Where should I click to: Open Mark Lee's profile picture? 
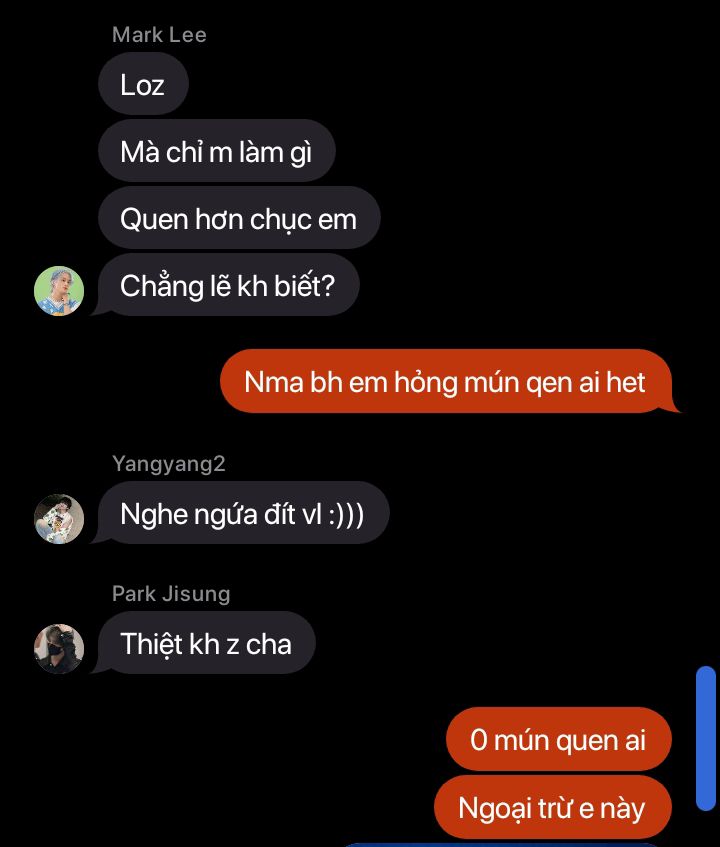pos(59,291)
